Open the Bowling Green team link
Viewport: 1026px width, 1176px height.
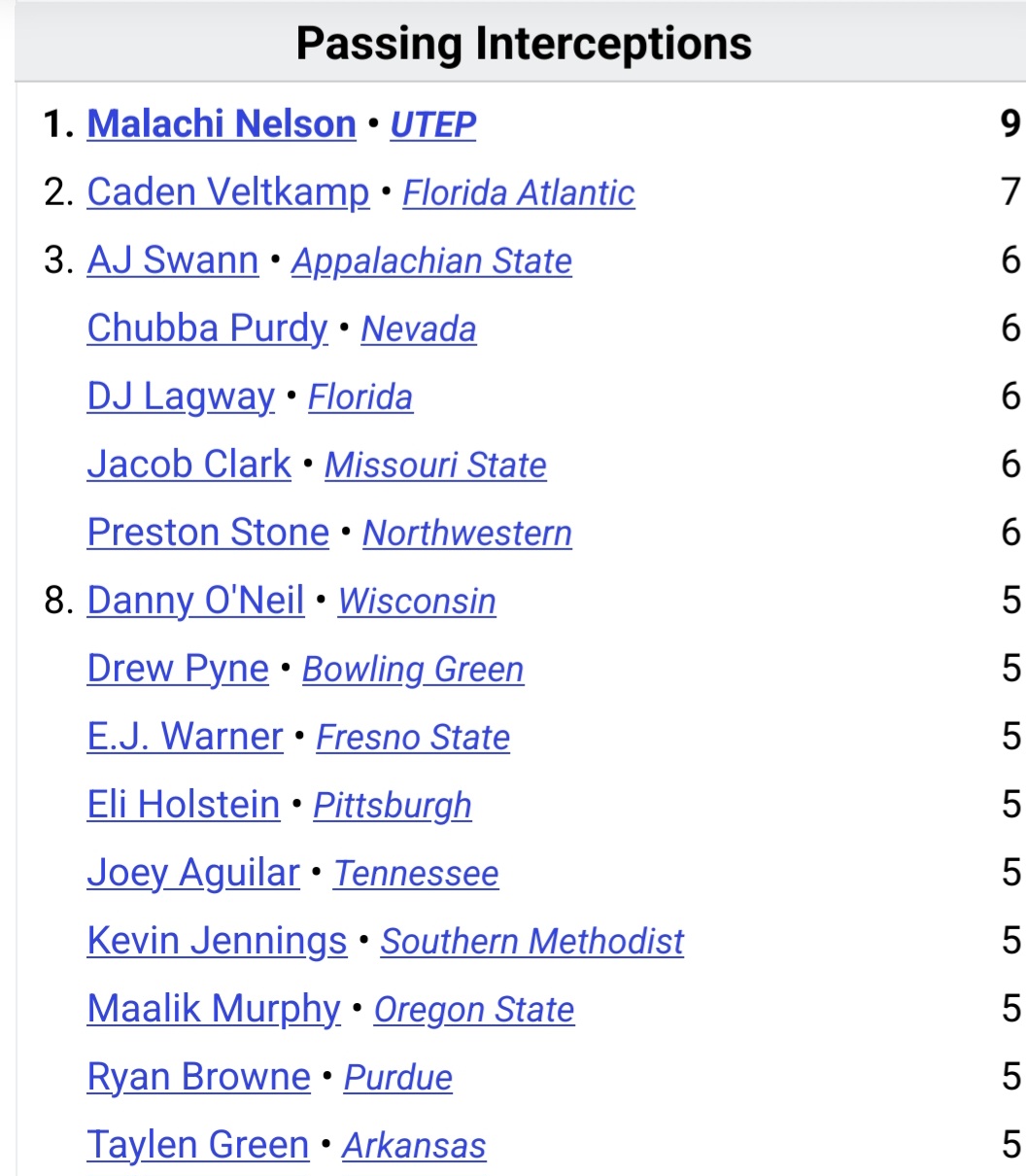pyautogui.click(x=413, y=669)
